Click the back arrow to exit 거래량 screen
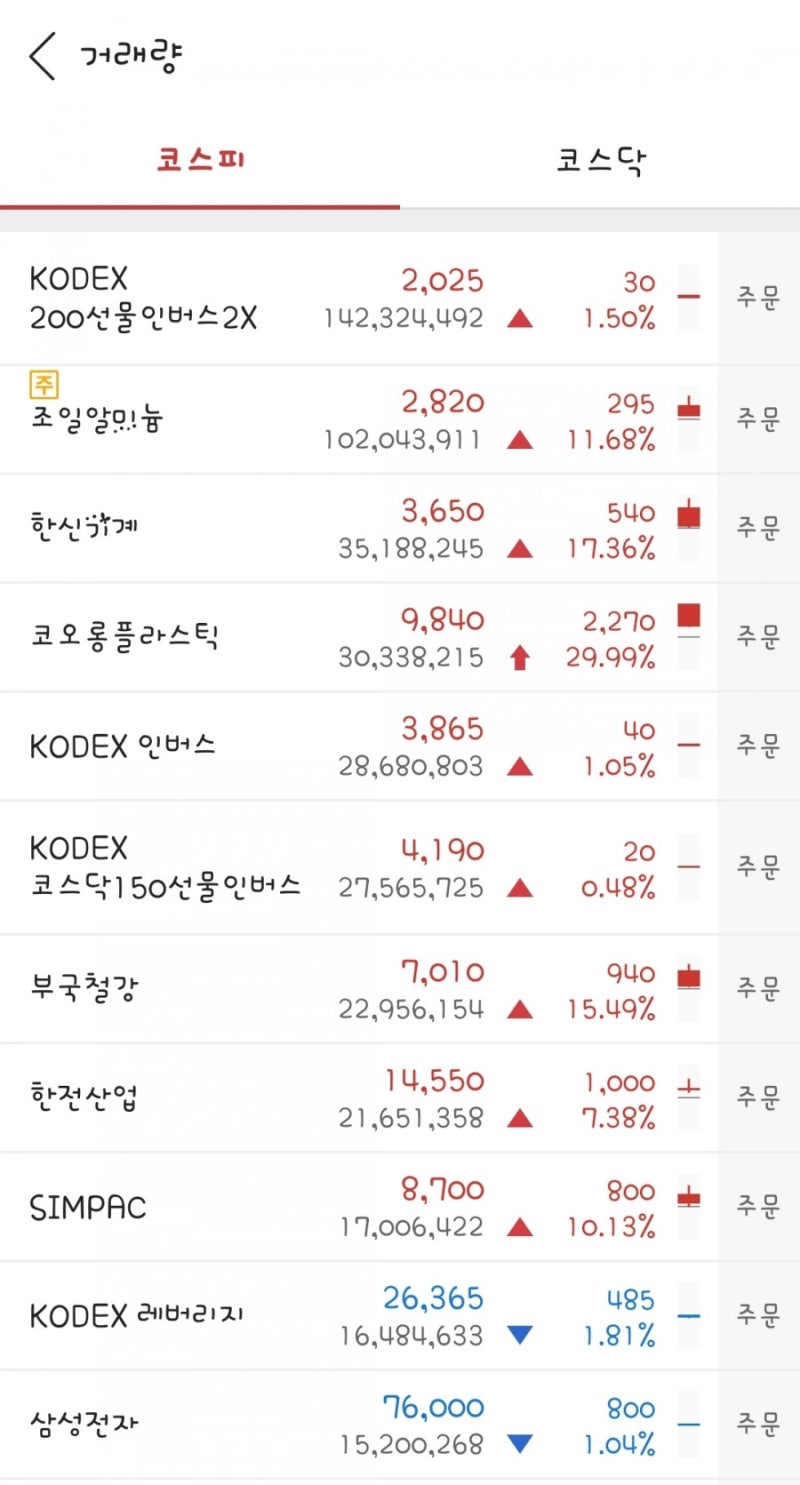Viewport: 800px width, 1485px height. coord(42,58)
